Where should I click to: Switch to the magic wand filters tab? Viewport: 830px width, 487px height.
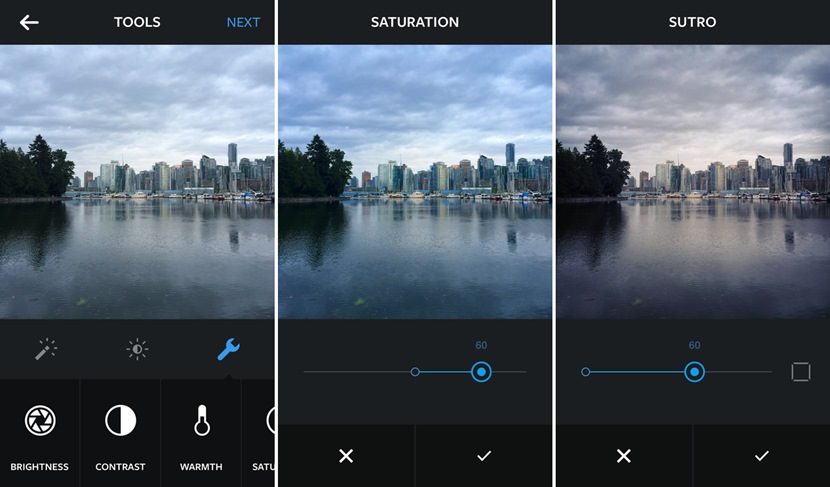46,349
